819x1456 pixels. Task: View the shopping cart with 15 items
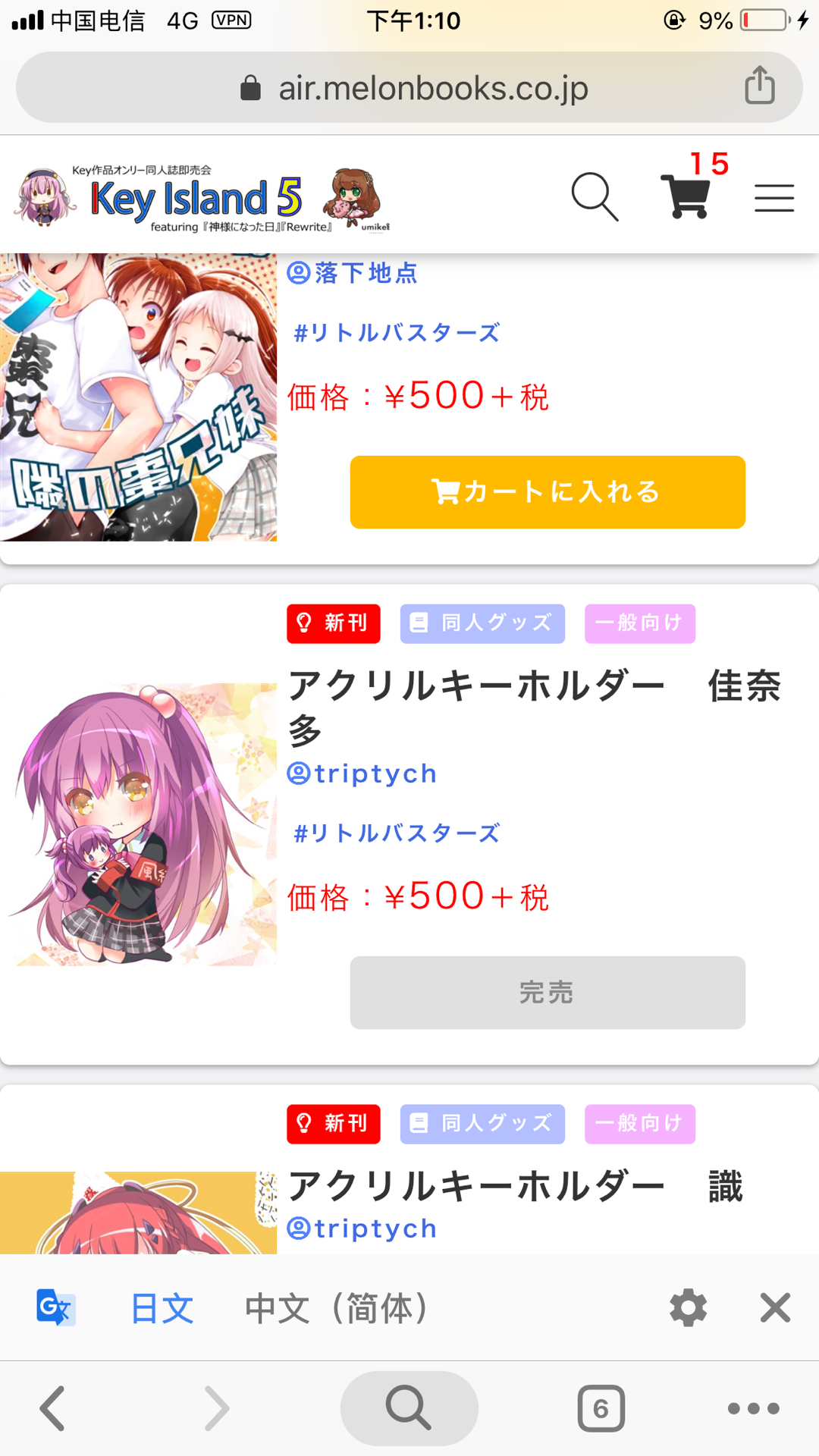(x=687, y=196)
